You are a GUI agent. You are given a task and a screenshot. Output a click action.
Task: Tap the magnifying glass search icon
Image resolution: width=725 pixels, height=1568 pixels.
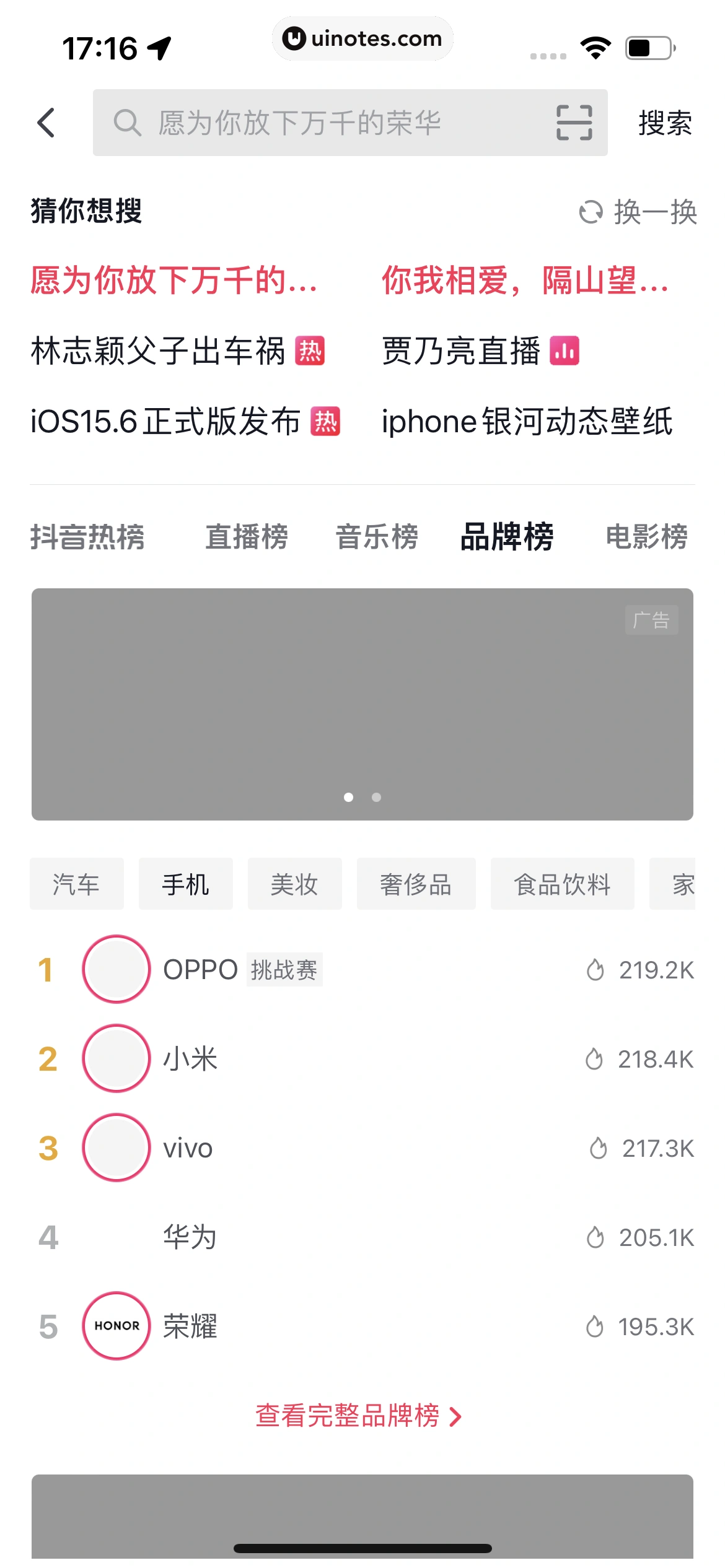(x=127, y=123)
